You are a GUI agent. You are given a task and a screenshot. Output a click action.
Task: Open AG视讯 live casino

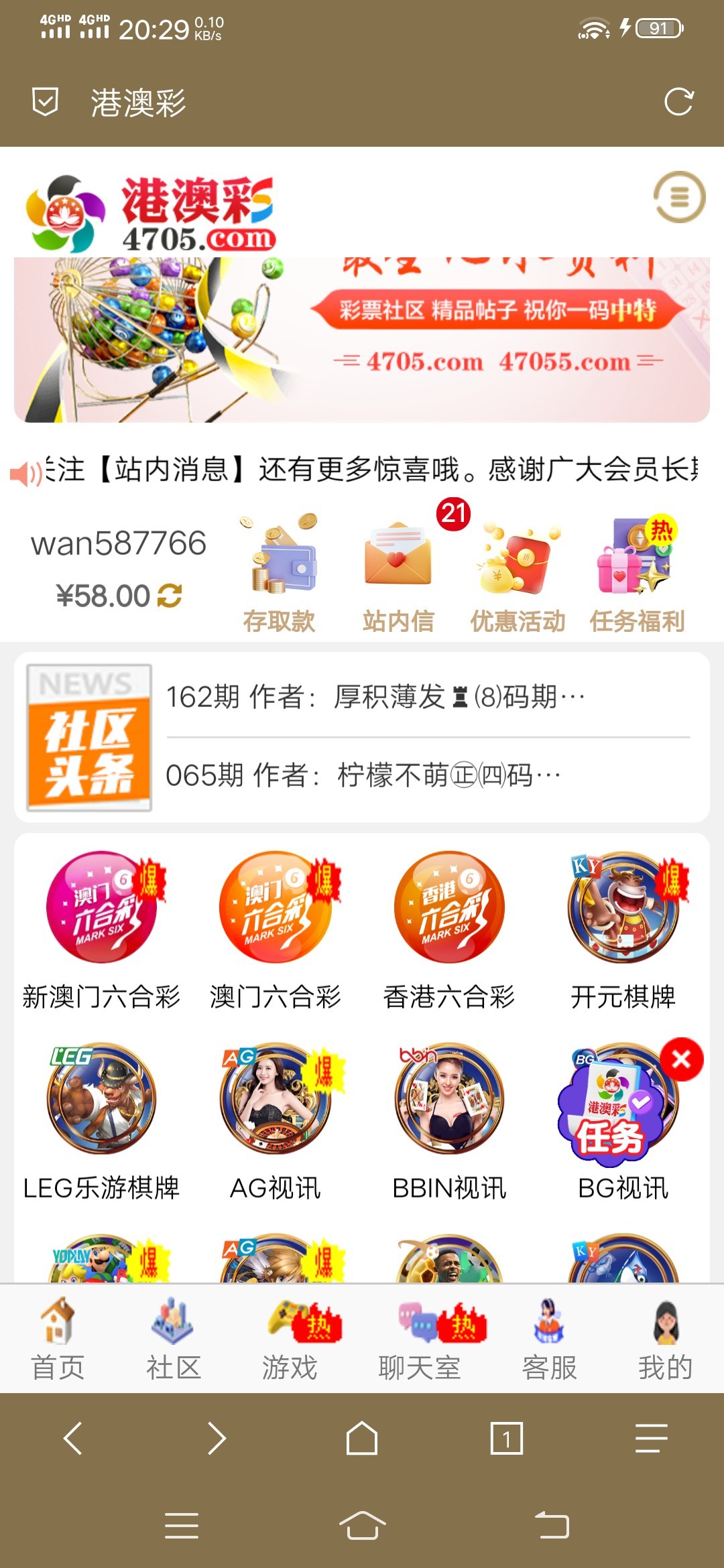276,1119
